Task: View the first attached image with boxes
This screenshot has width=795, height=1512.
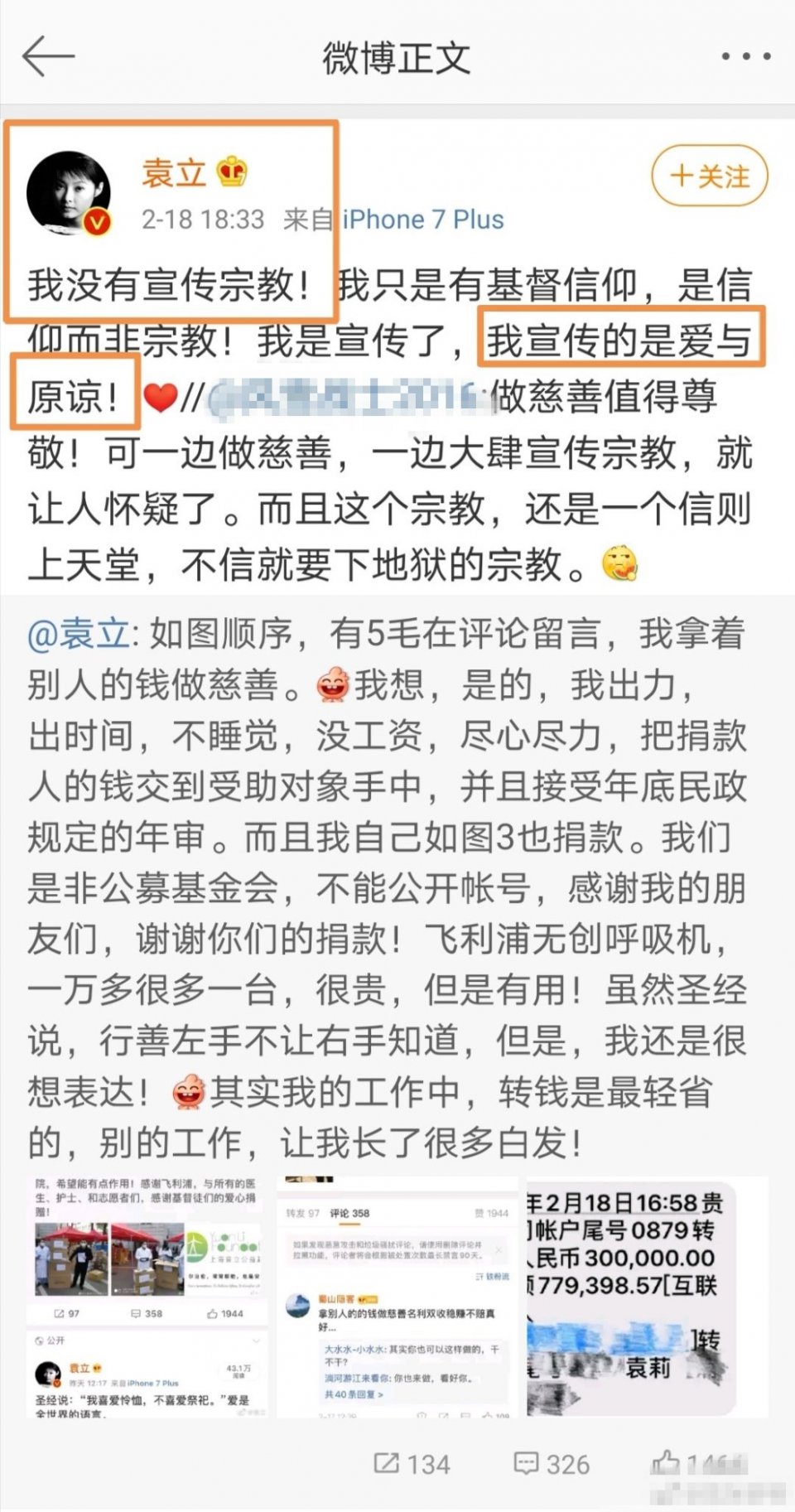Action: point(148,1296)
